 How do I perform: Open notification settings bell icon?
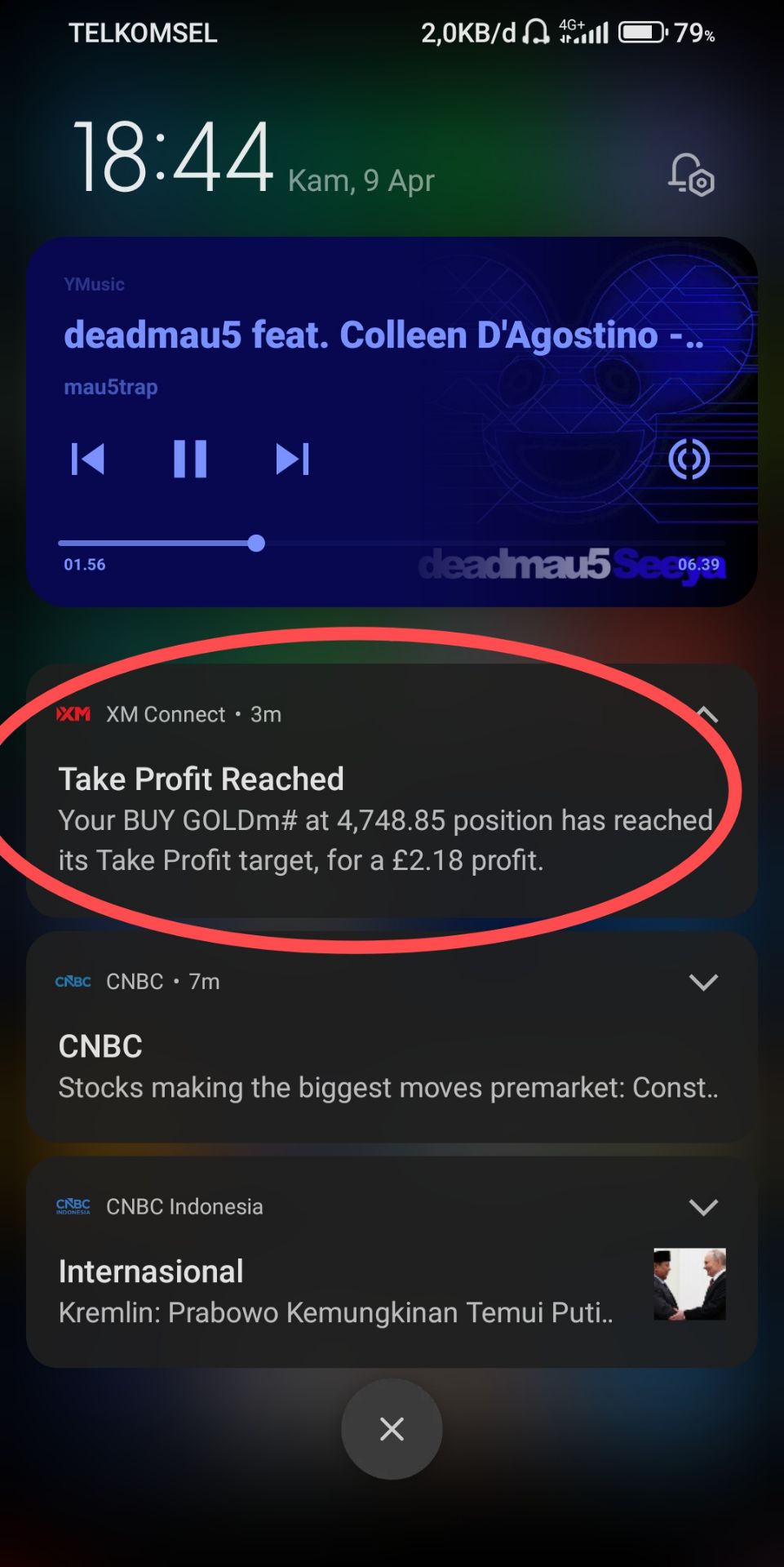point(691,175)
